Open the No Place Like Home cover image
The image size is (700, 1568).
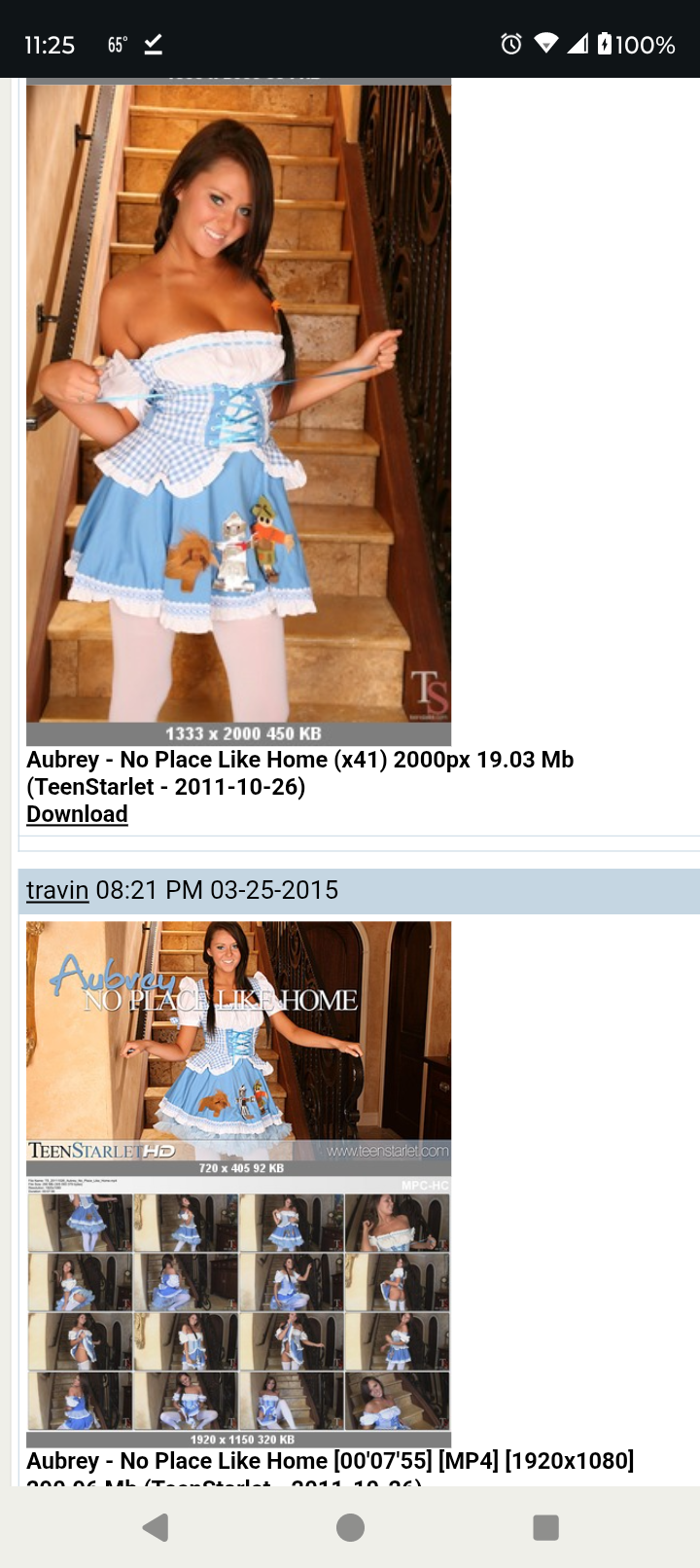(238, 1049)
